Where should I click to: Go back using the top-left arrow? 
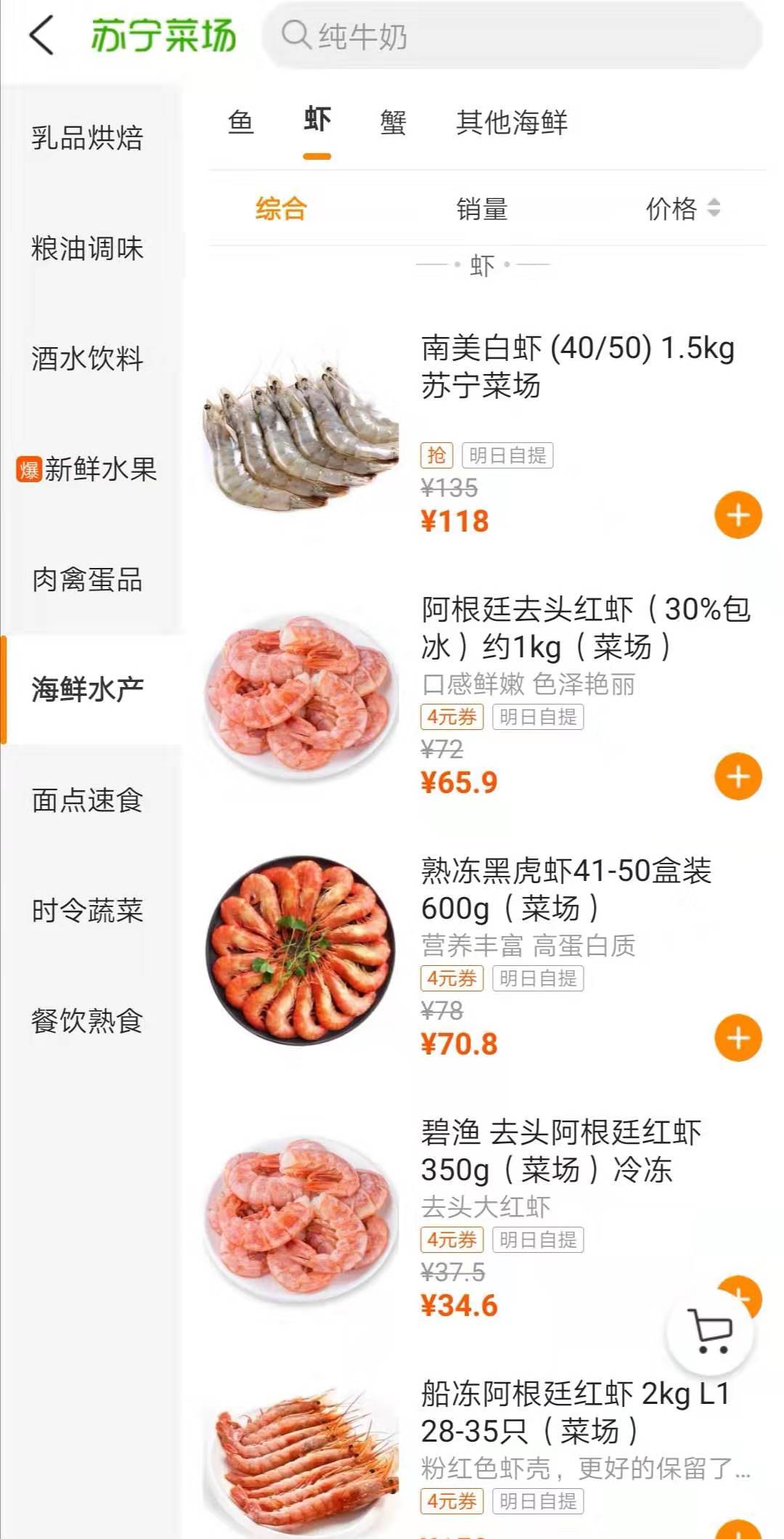[41, 36]
